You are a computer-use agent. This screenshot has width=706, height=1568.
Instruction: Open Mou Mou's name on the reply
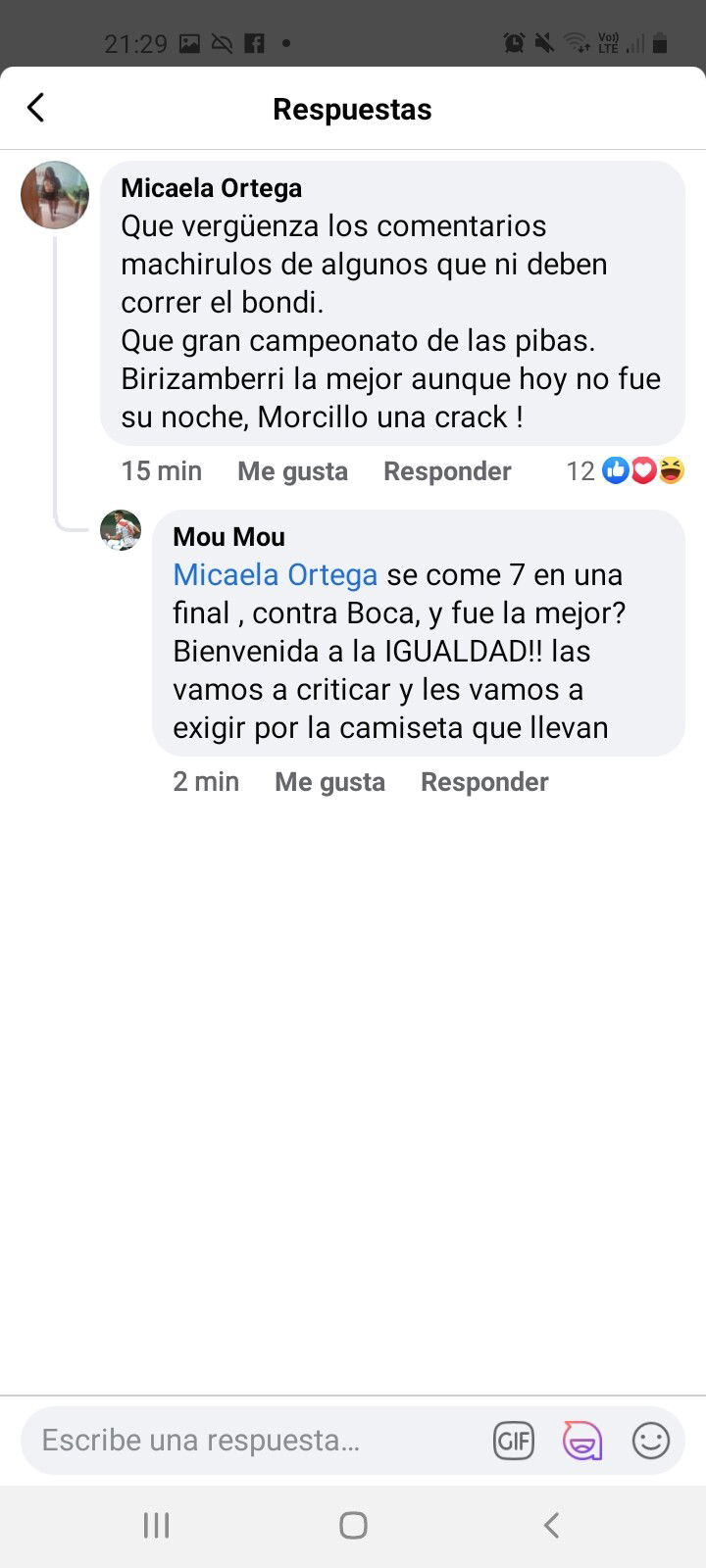[228, 537]
